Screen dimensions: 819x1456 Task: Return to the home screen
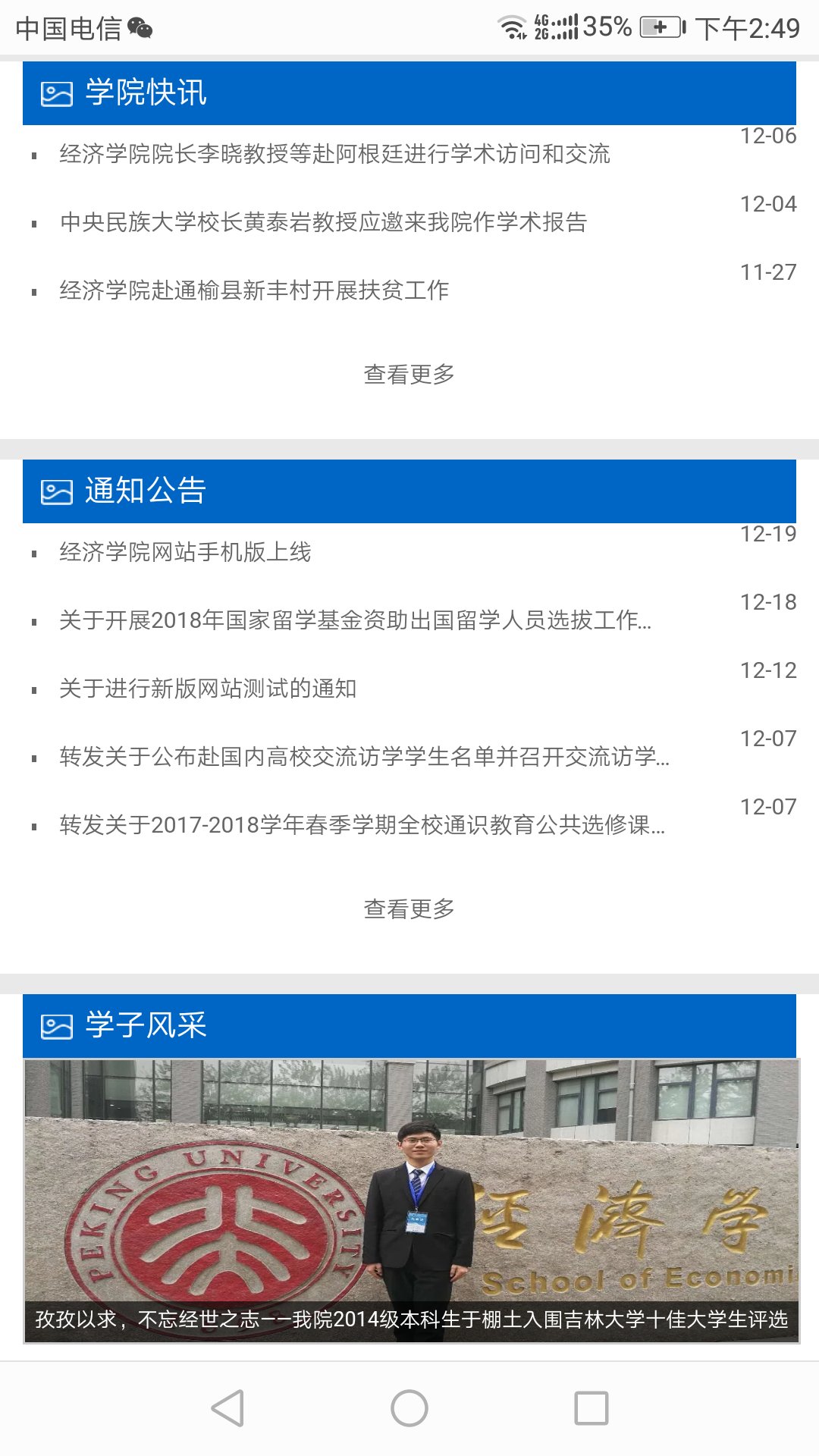[409, 1408]
